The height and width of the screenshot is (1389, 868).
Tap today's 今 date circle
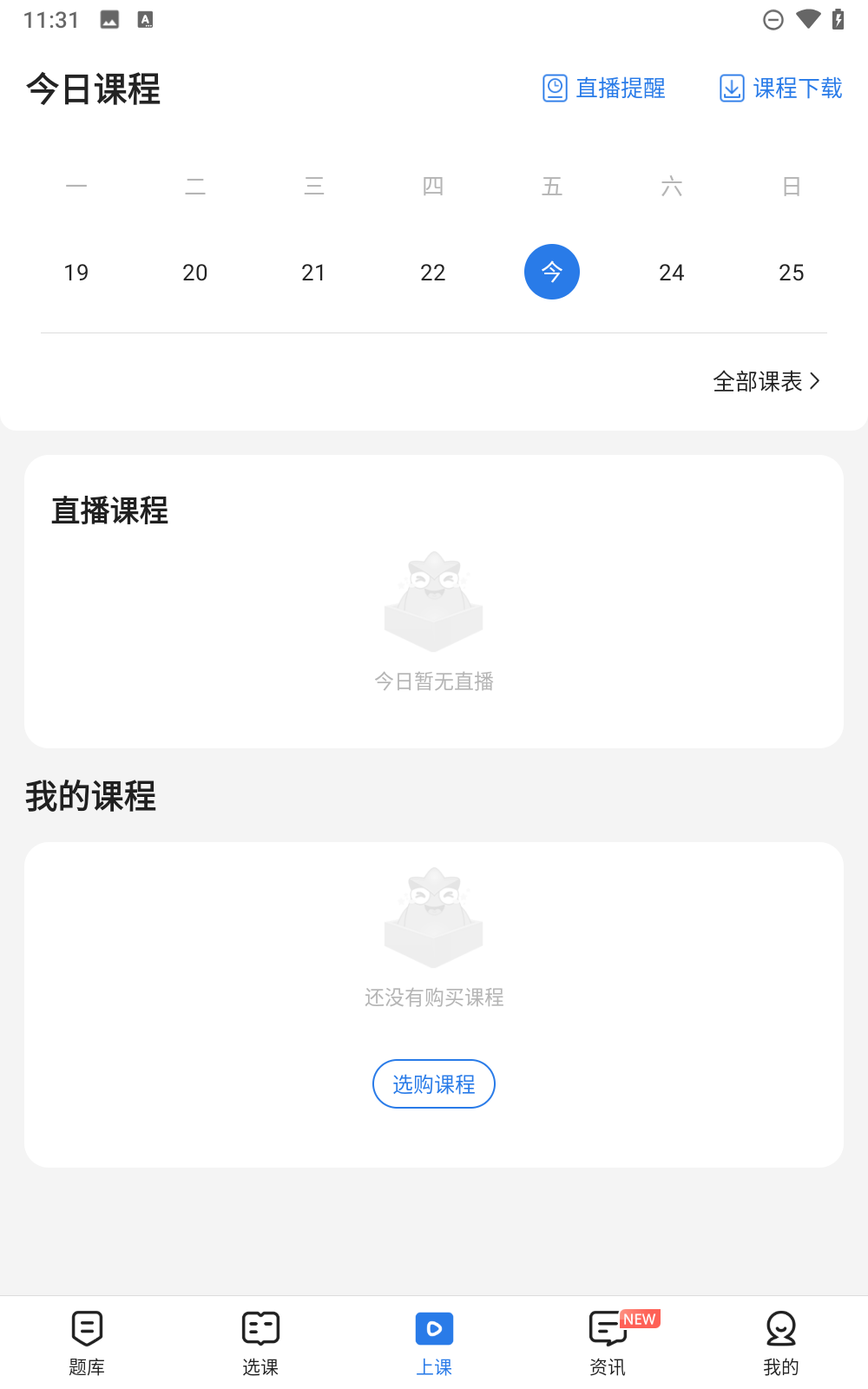coord(552,273)
